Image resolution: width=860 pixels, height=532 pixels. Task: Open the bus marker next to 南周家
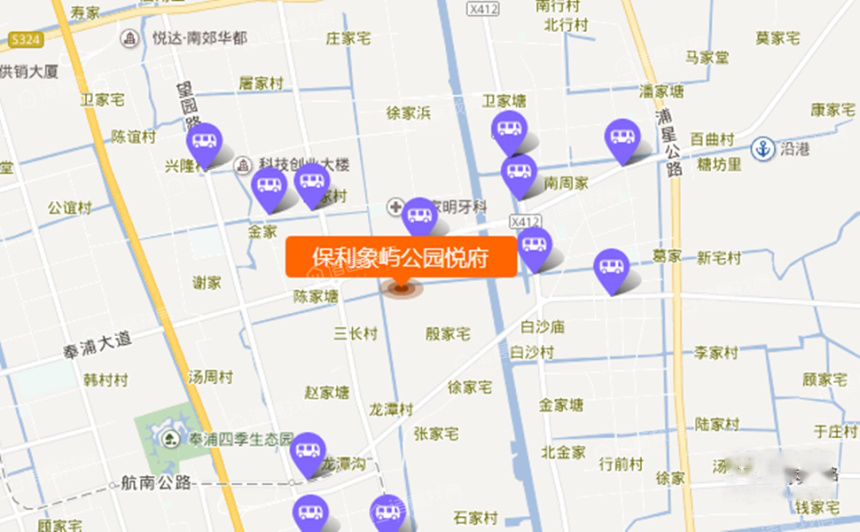pyautogui.click(x=519, y=173)
